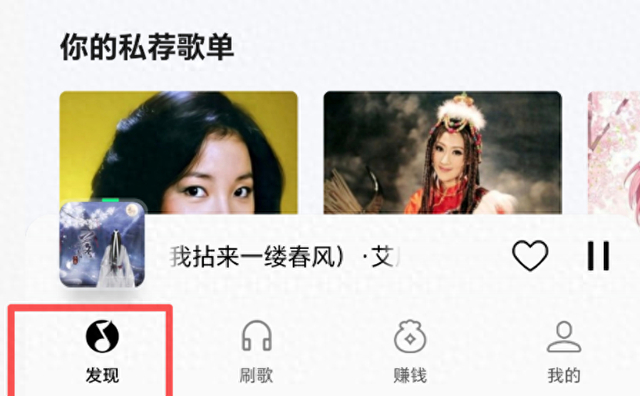The width and height of the screenshot is (640, 396).
Task: Switch to the 发现 tab
Action: pyautogui.click(x=102, y=352)
